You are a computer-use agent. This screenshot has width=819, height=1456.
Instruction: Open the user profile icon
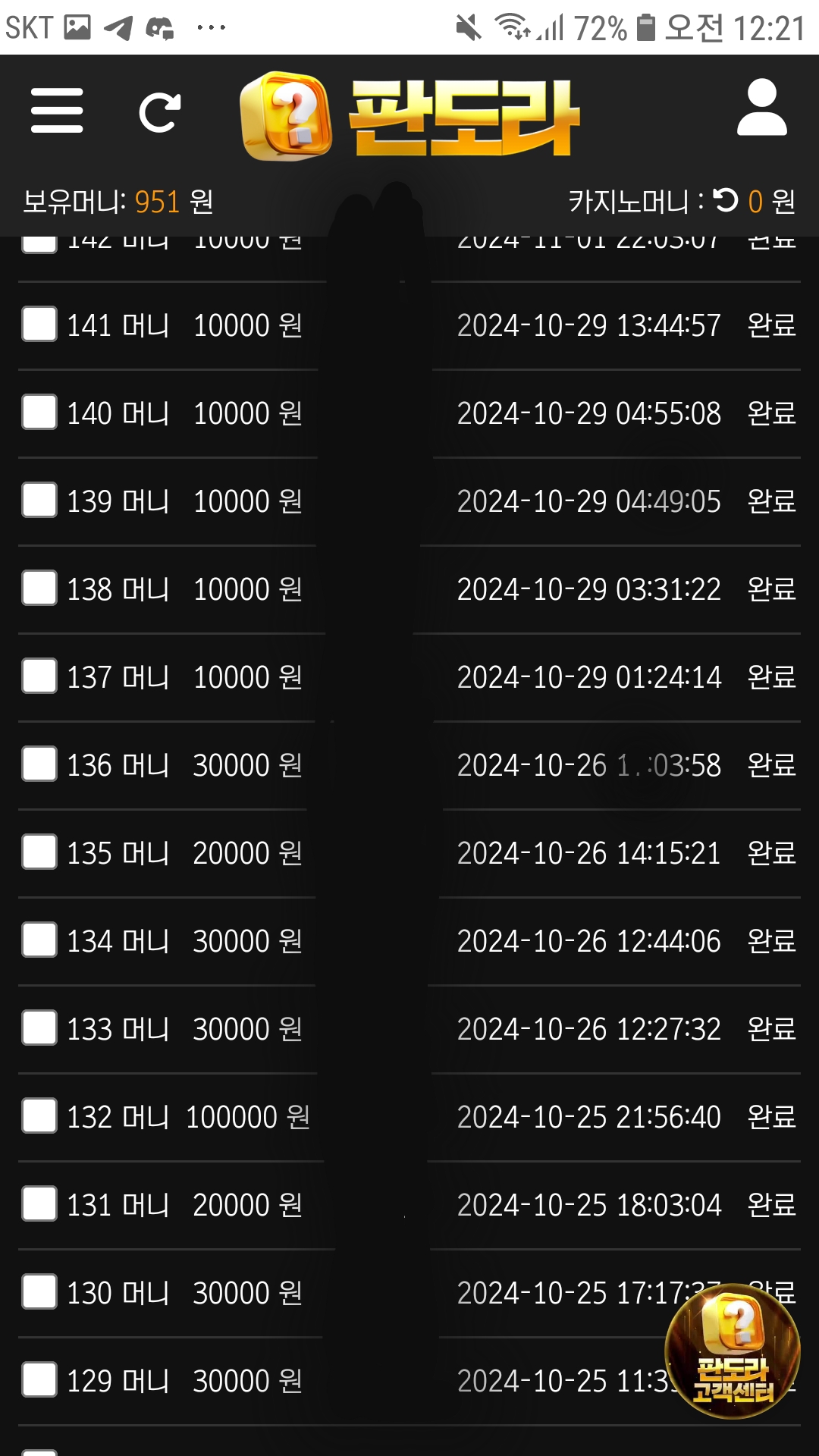click(x=761, y=108)
